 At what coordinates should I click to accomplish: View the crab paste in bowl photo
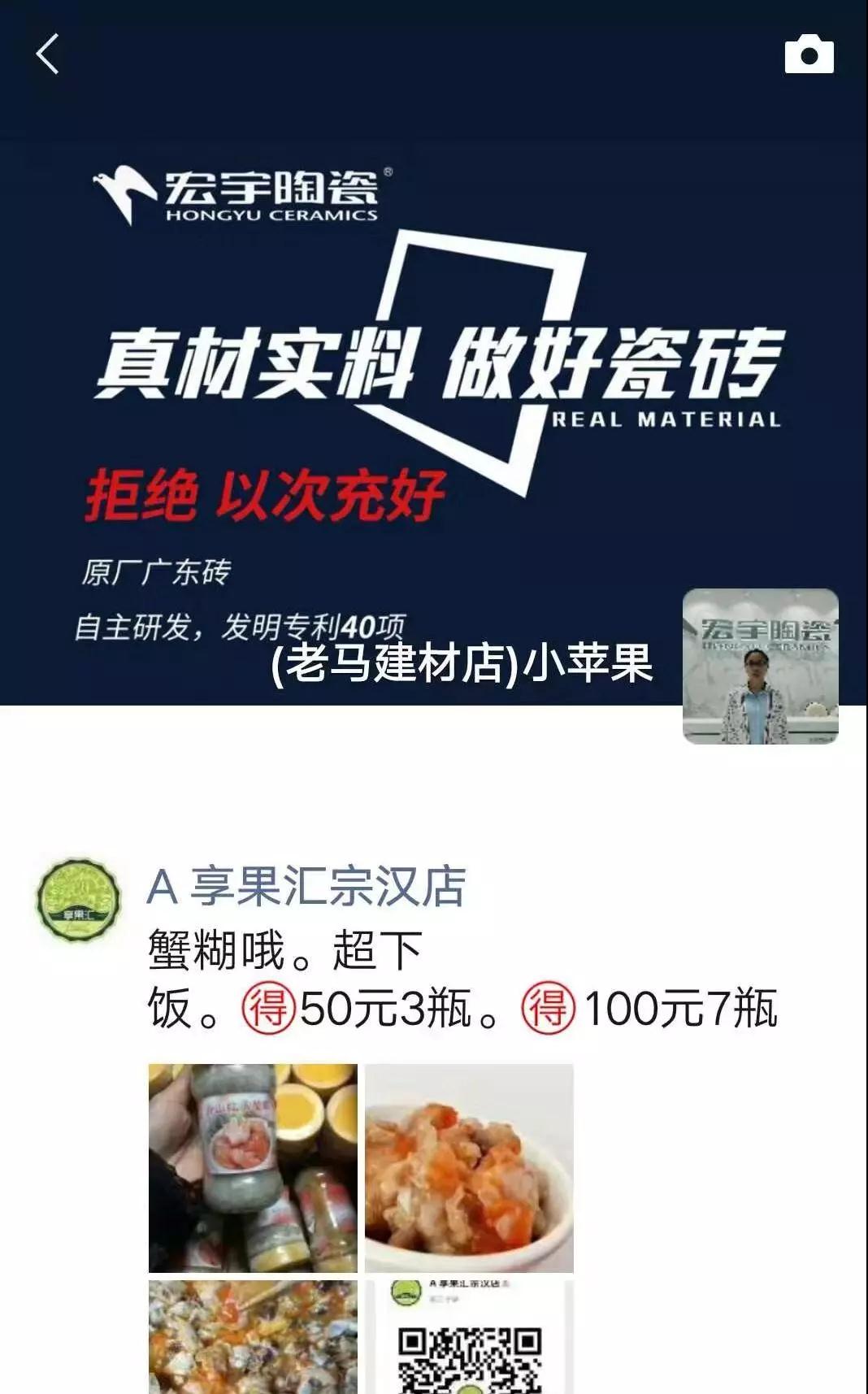coord(469,1167)
